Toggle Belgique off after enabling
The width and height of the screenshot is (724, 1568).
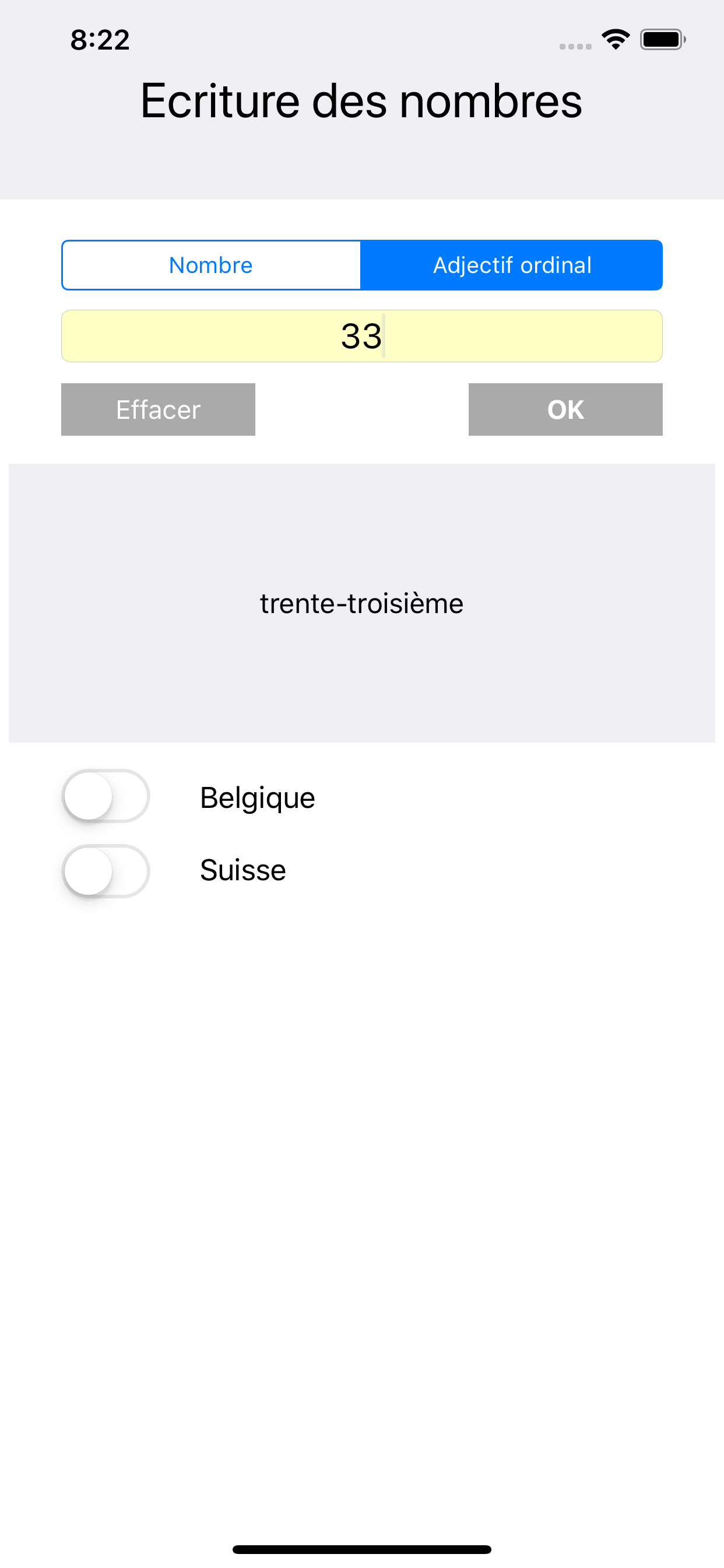click(106, 796)
